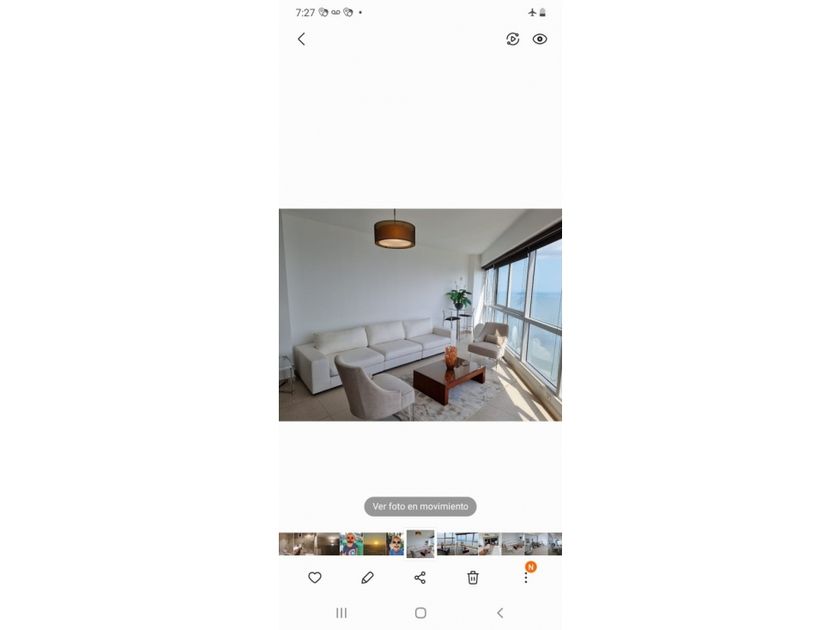Go to the home screen

tap(421, 613)
